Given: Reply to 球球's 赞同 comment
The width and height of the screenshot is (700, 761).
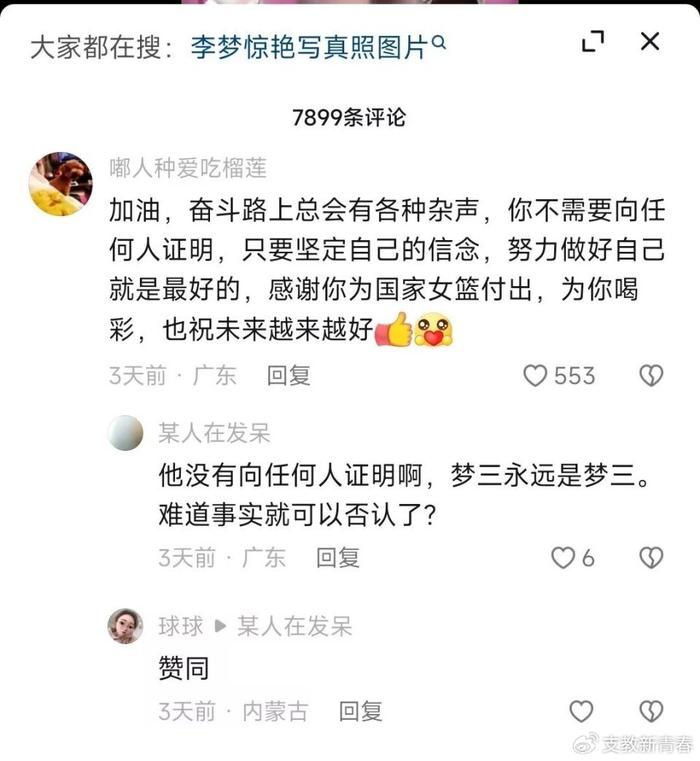Looking at the screenshot, I should tap(360, 711).
